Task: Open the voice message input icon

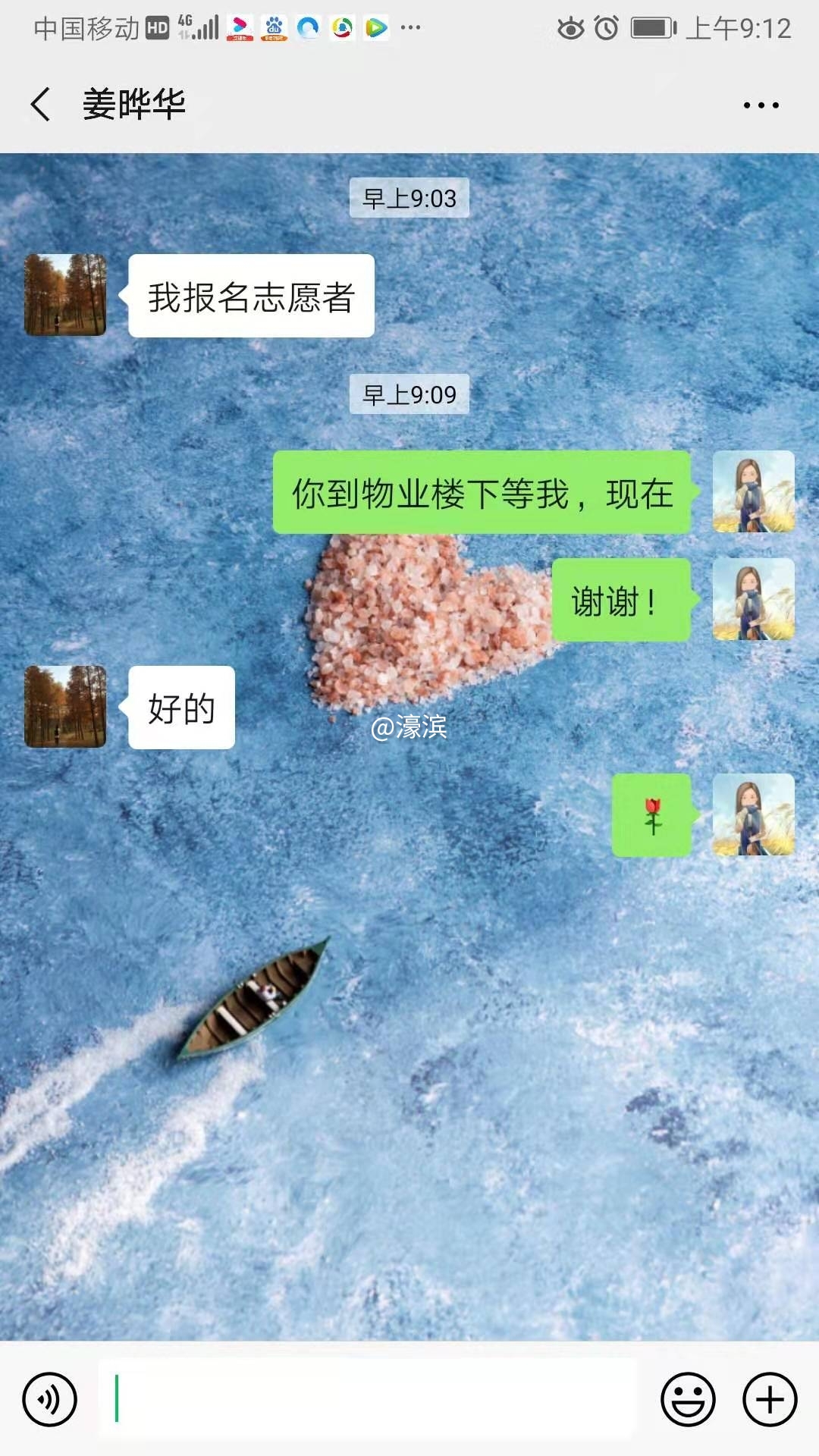Action: click(51, 1400)
